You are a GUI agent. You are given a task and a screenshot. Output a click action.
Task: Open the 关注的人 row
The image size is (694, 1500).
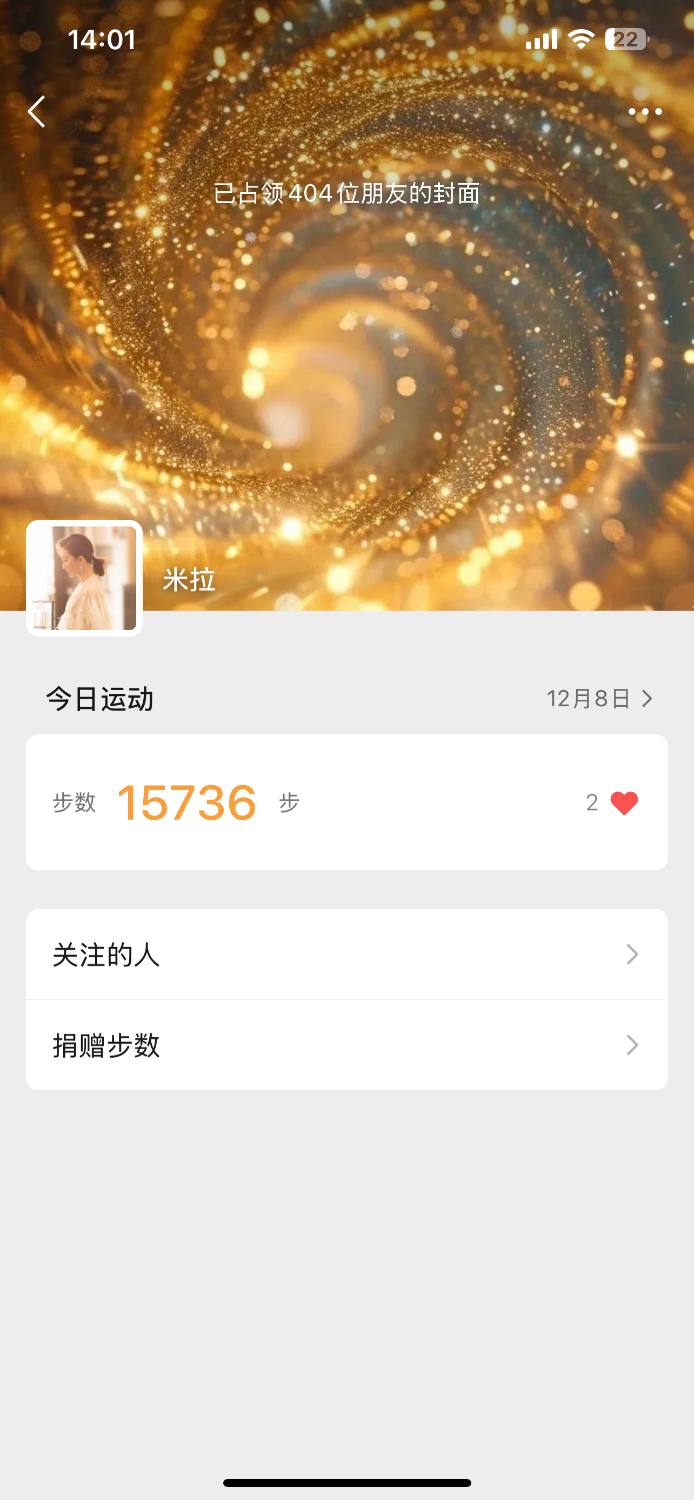(x=346, y=954)
